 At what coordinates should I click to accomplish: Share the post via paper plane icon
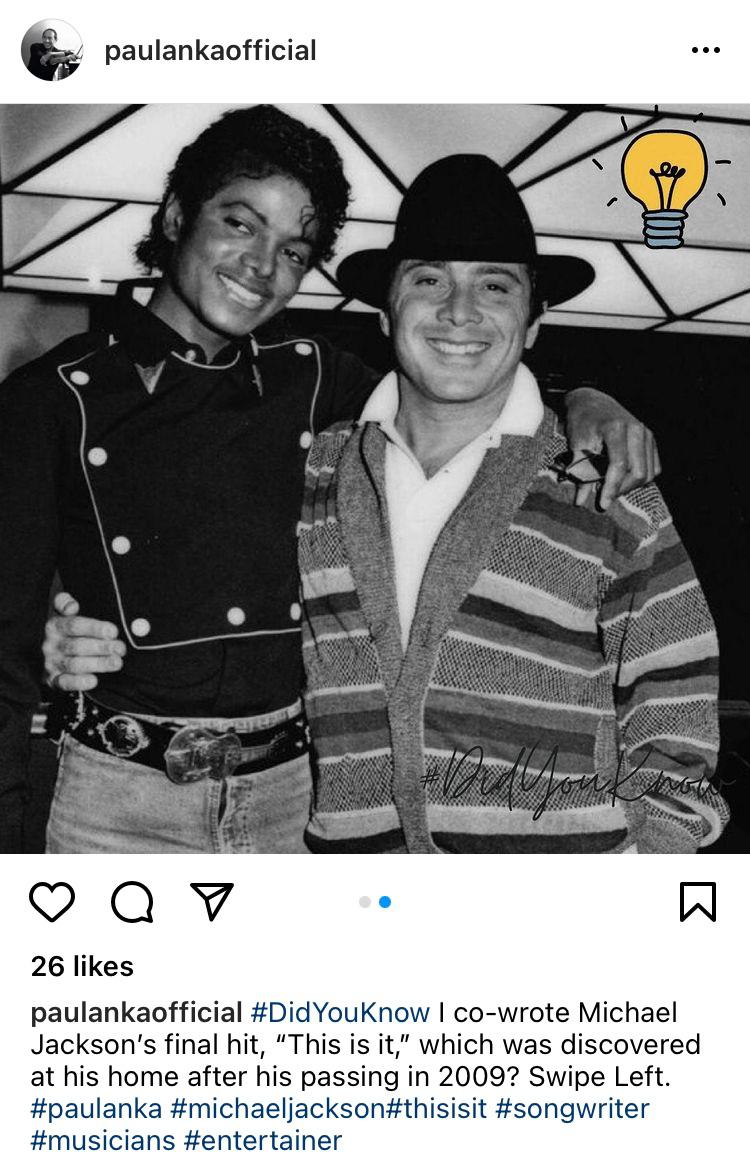(x=211, y=902)
